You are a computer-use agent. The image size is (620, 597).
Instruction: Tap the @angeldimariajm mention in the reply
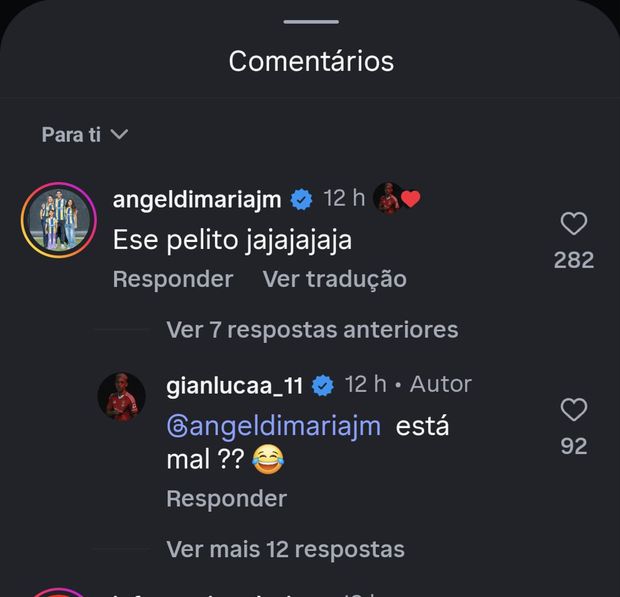click(274, 426)
